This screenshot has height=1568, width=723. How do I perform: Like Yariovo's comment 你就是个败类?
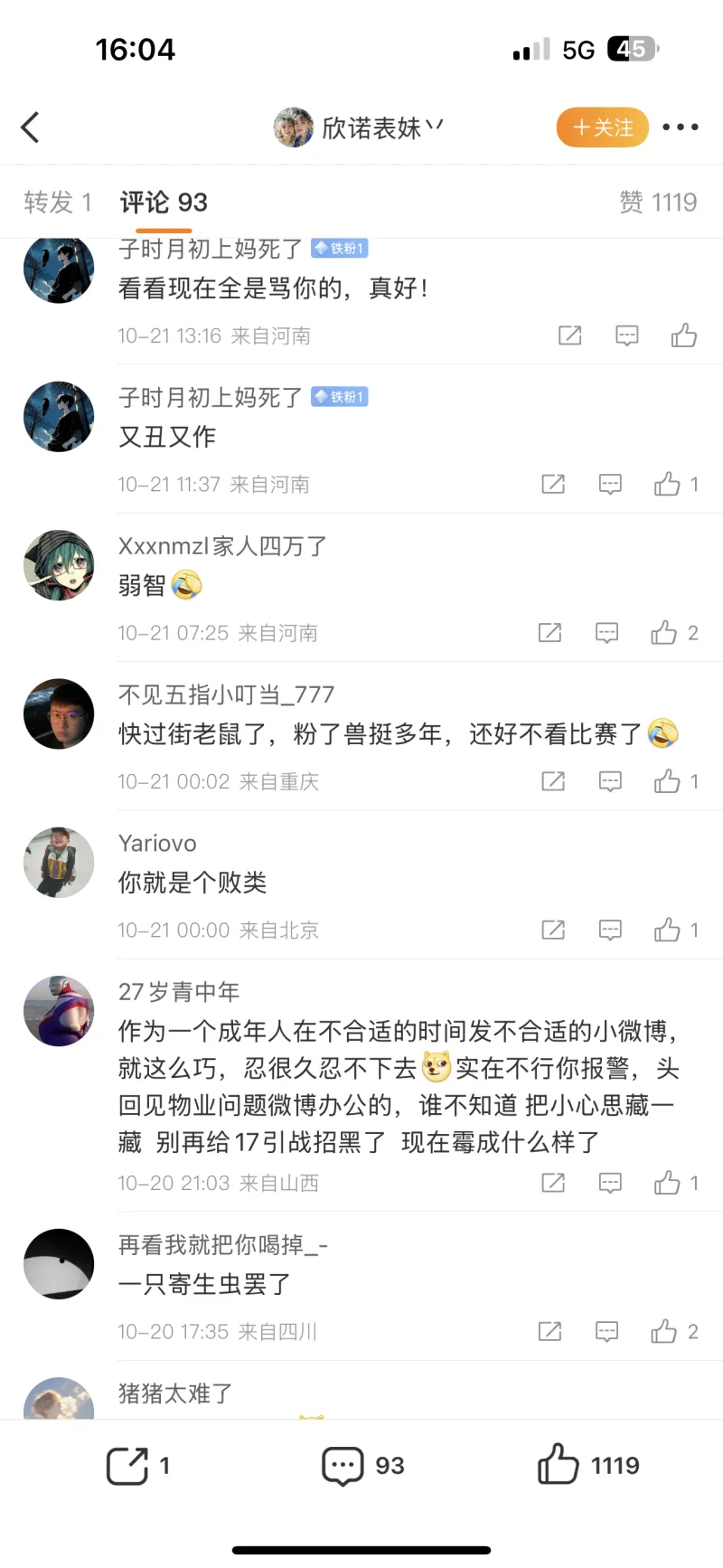668,930
